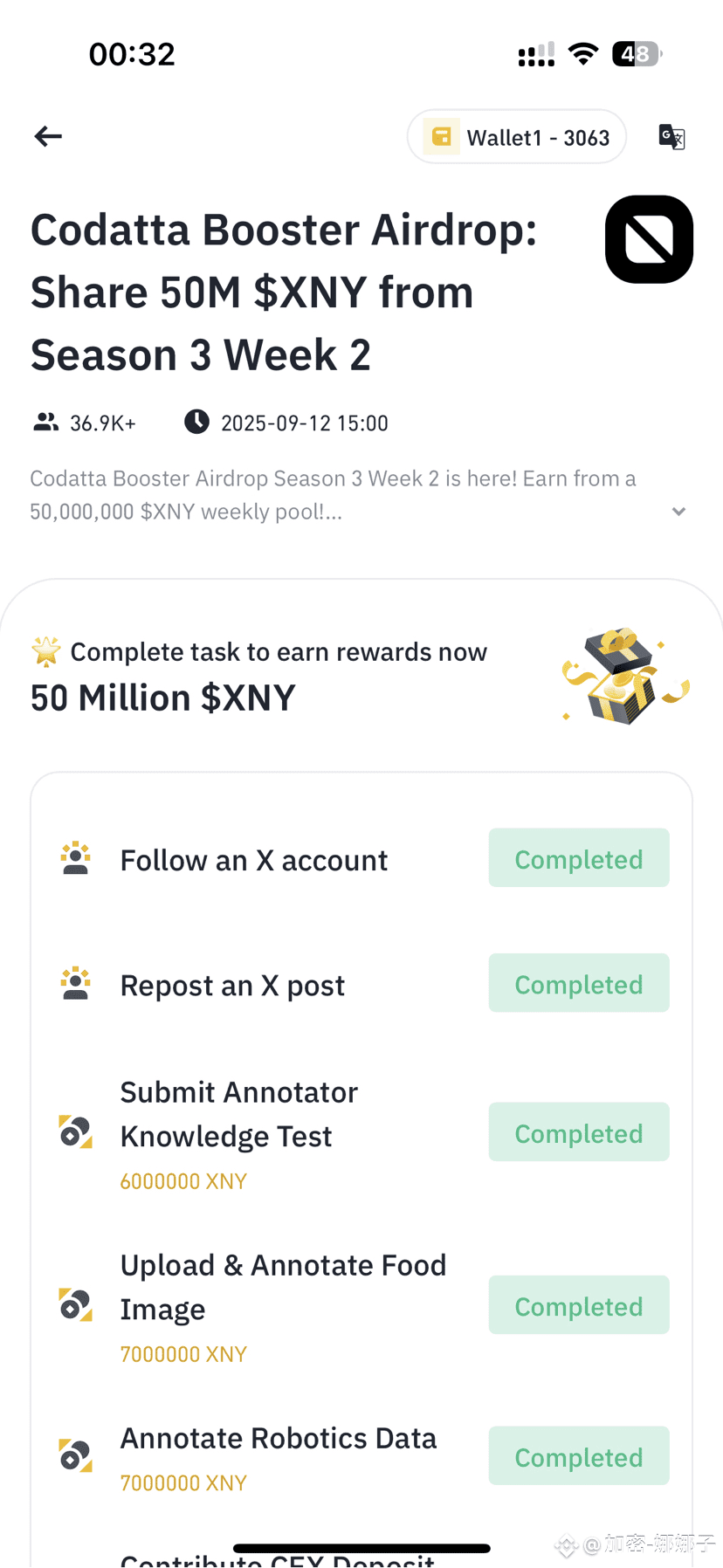The width and height of the screenshot is (723, 1568).
Task: Tap Completed next to Upload & Annotate Food Image
Action: (x=578, y=1305)
